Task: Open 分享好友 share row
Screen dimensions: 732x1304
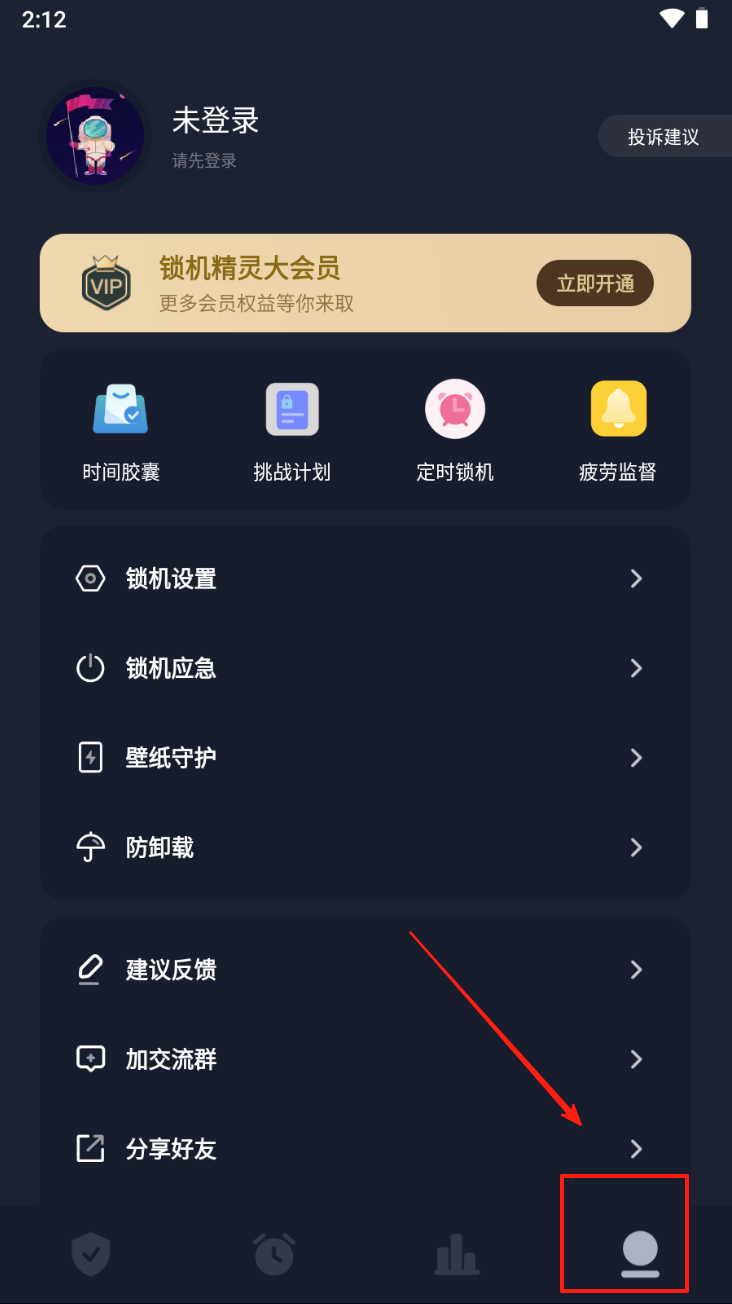Action: click(365, 1149)
